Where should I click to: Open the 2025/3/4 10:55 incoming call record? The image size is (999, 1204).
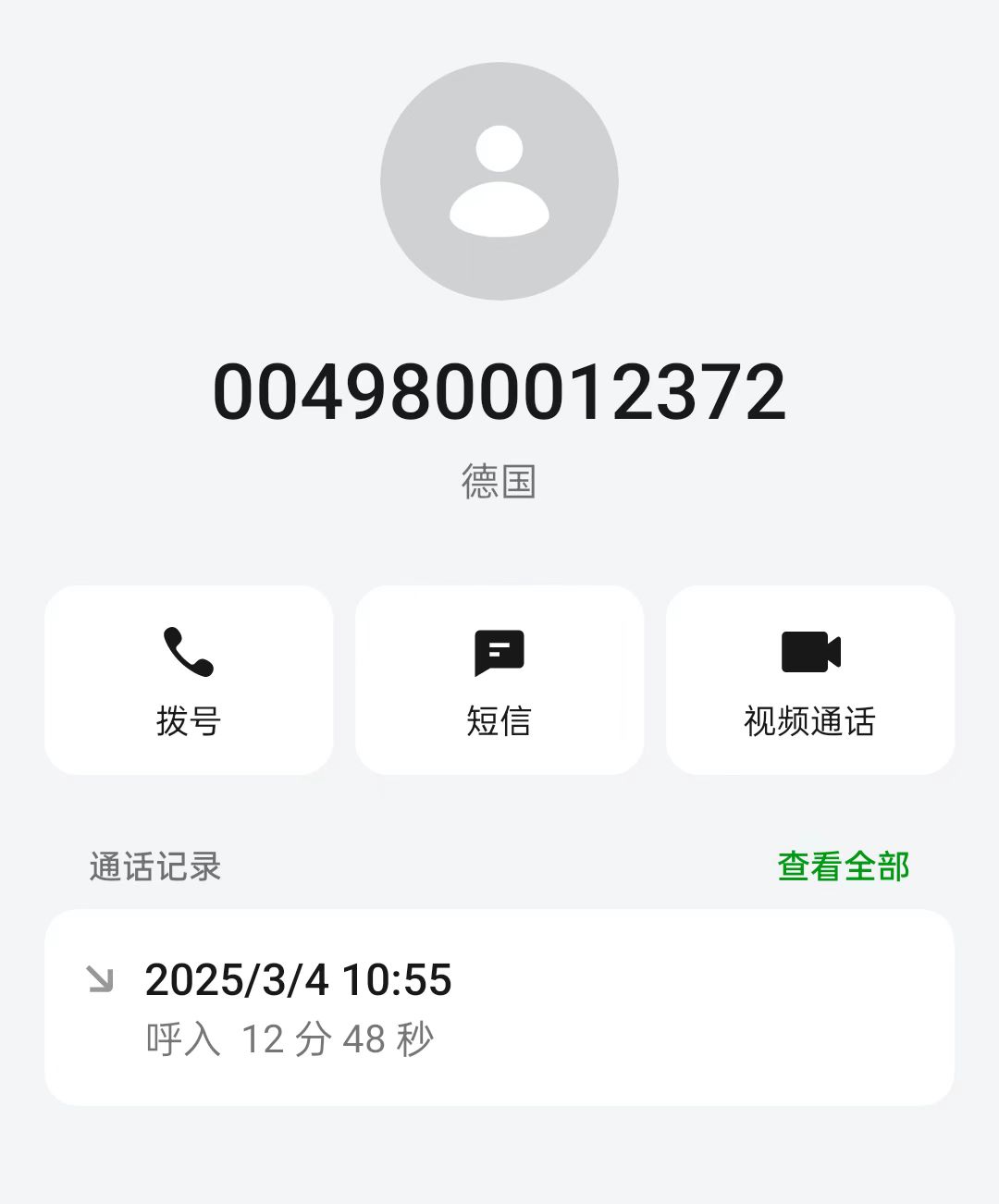(x=499, y=1006)
